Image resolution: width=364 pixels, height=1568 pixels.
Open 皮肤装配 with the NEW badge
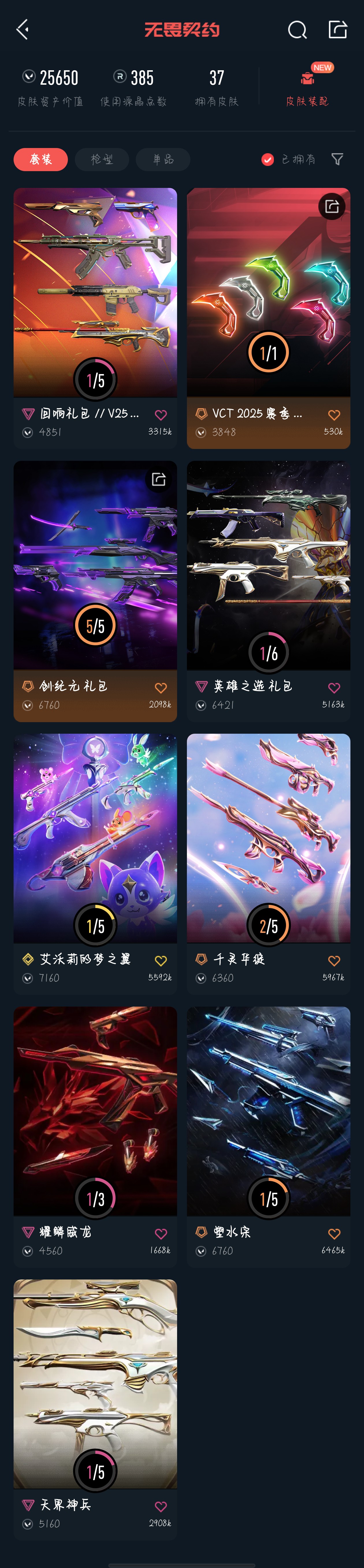(x=307, y=86)
